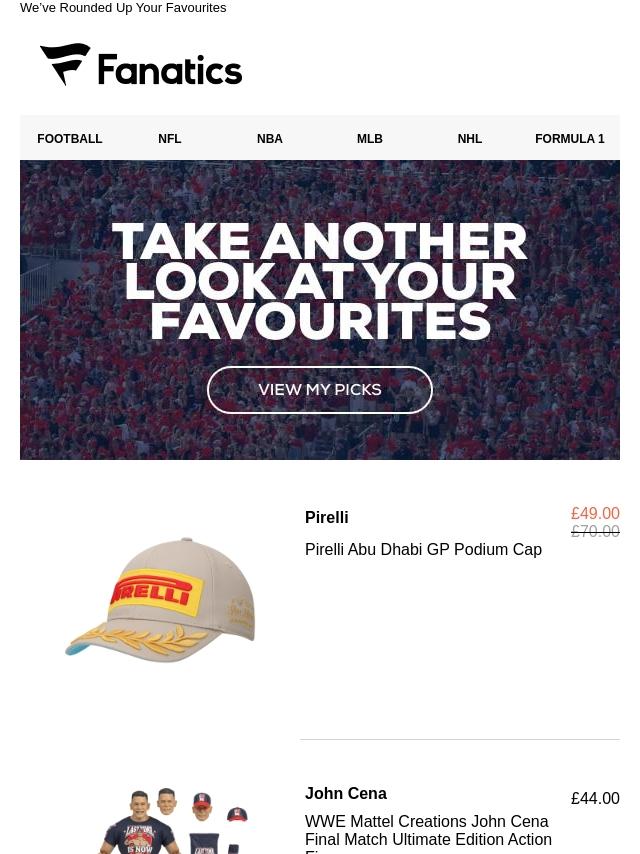Screen dimensions: 640x854
Task: View WWE Mattel John Cena figure details
Action: coord(428,831)
